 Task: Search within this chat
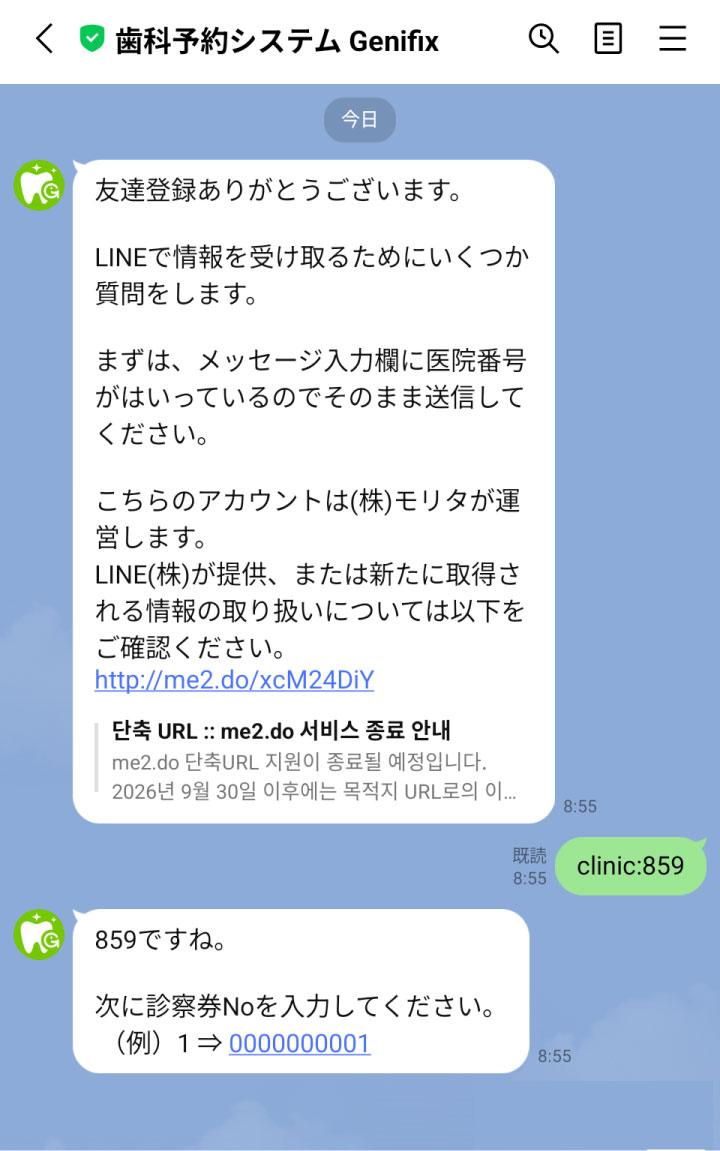pyautogui.click(x=543, y=40)
